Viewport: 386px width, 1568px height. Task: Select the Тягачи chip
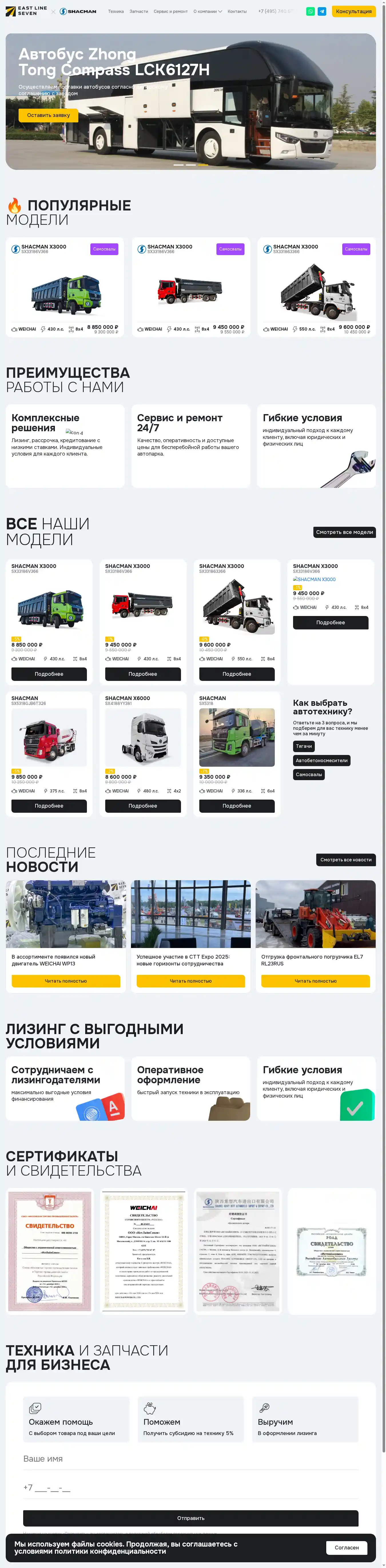tap(304, 746)
